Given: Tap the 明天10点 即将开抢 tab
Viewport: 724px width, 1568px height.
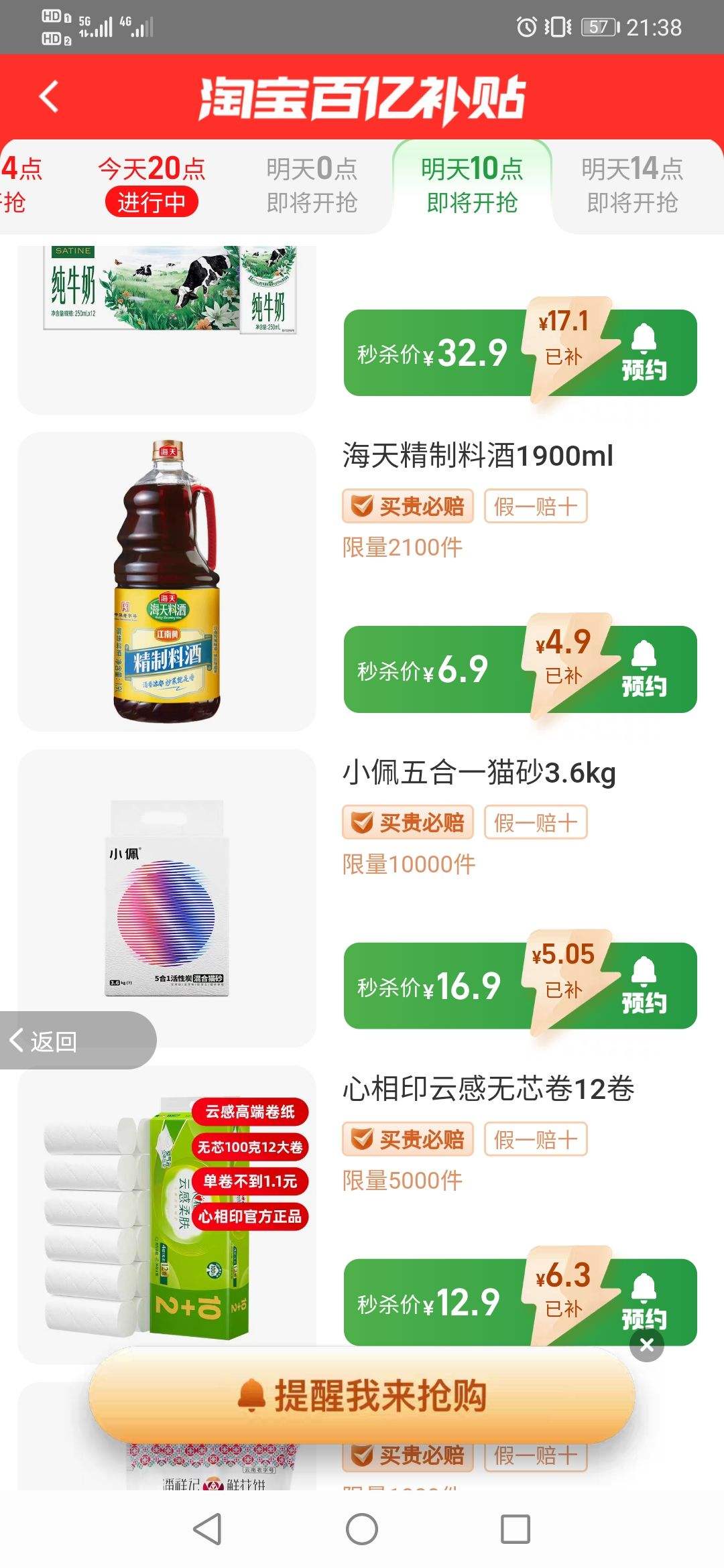Looking at the screenshot, I should [472, 186].
